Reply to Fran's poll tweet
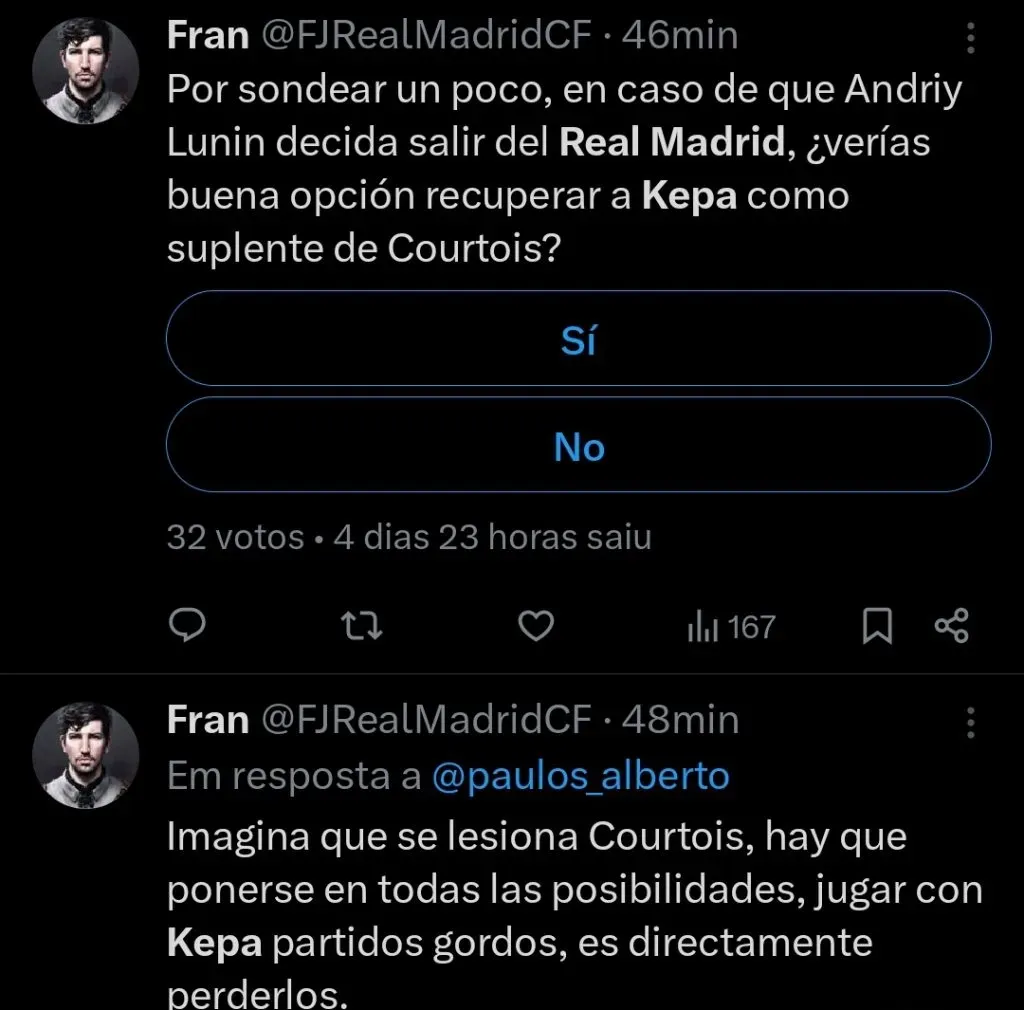This screenshot has height=1010, width=1024. 185,627
